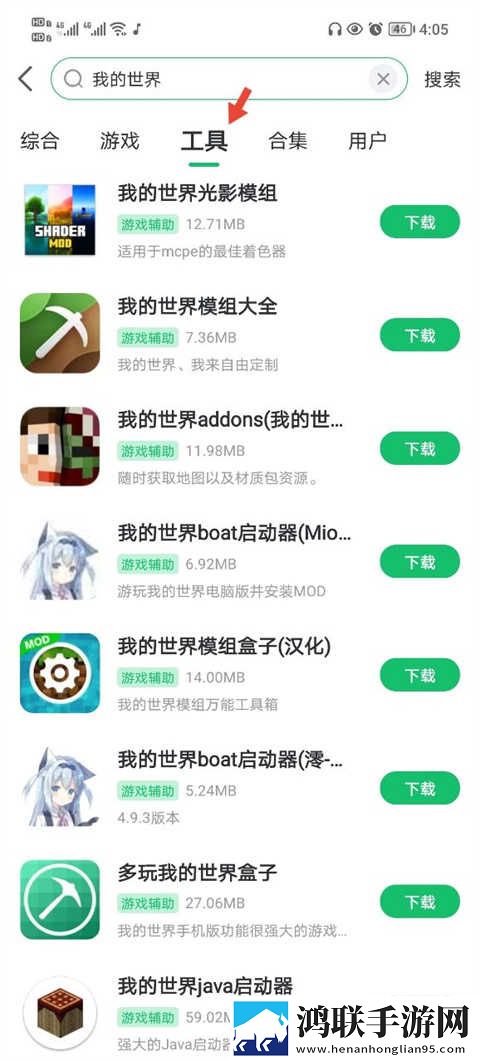Screen dimensions: 480x1061
Task: Download 我的世界光影模组
Action: point(420,222)
